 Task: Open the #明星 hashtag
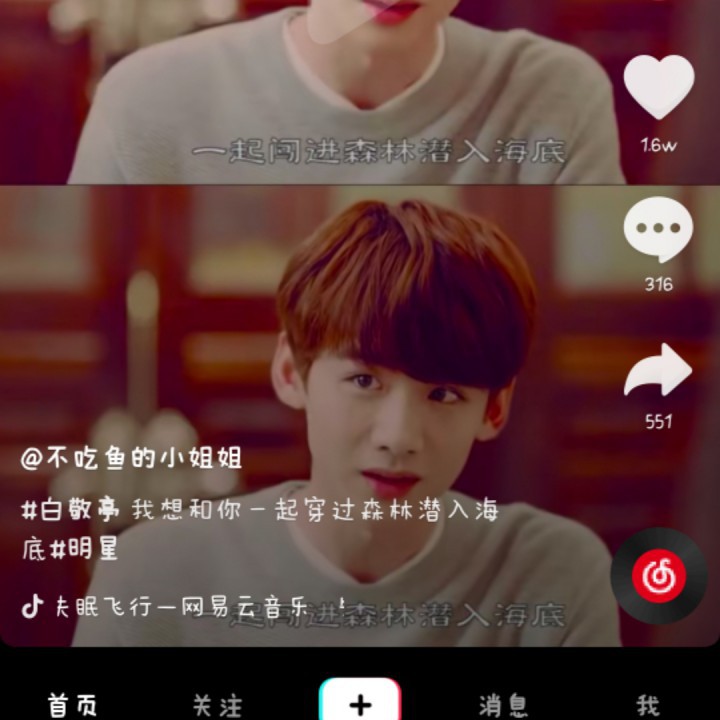tap(84, 548)
